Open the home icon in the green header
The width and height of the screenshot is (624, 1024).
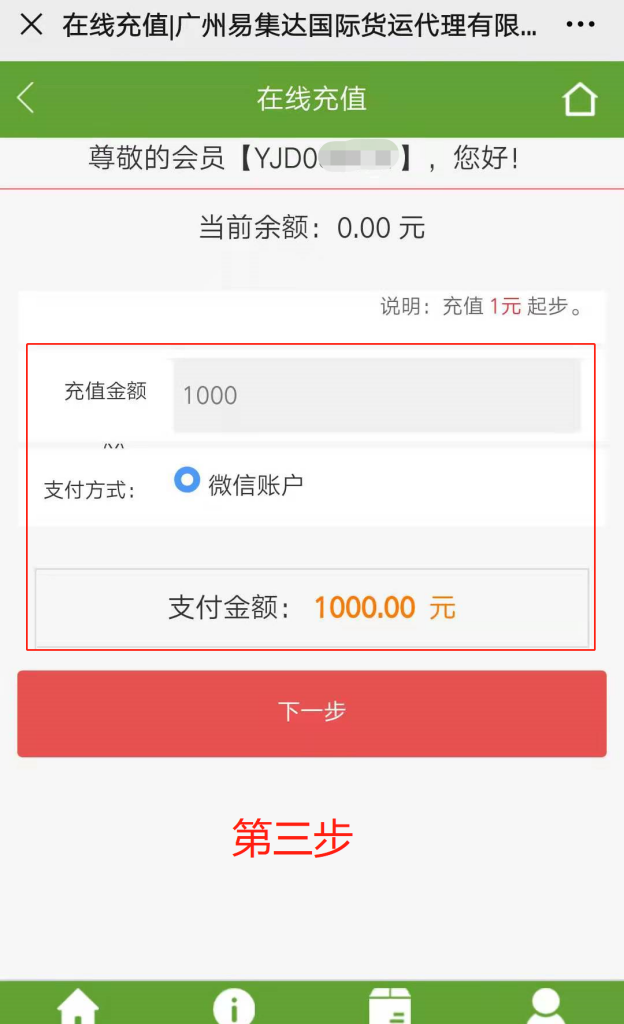(x=579, y=99)
